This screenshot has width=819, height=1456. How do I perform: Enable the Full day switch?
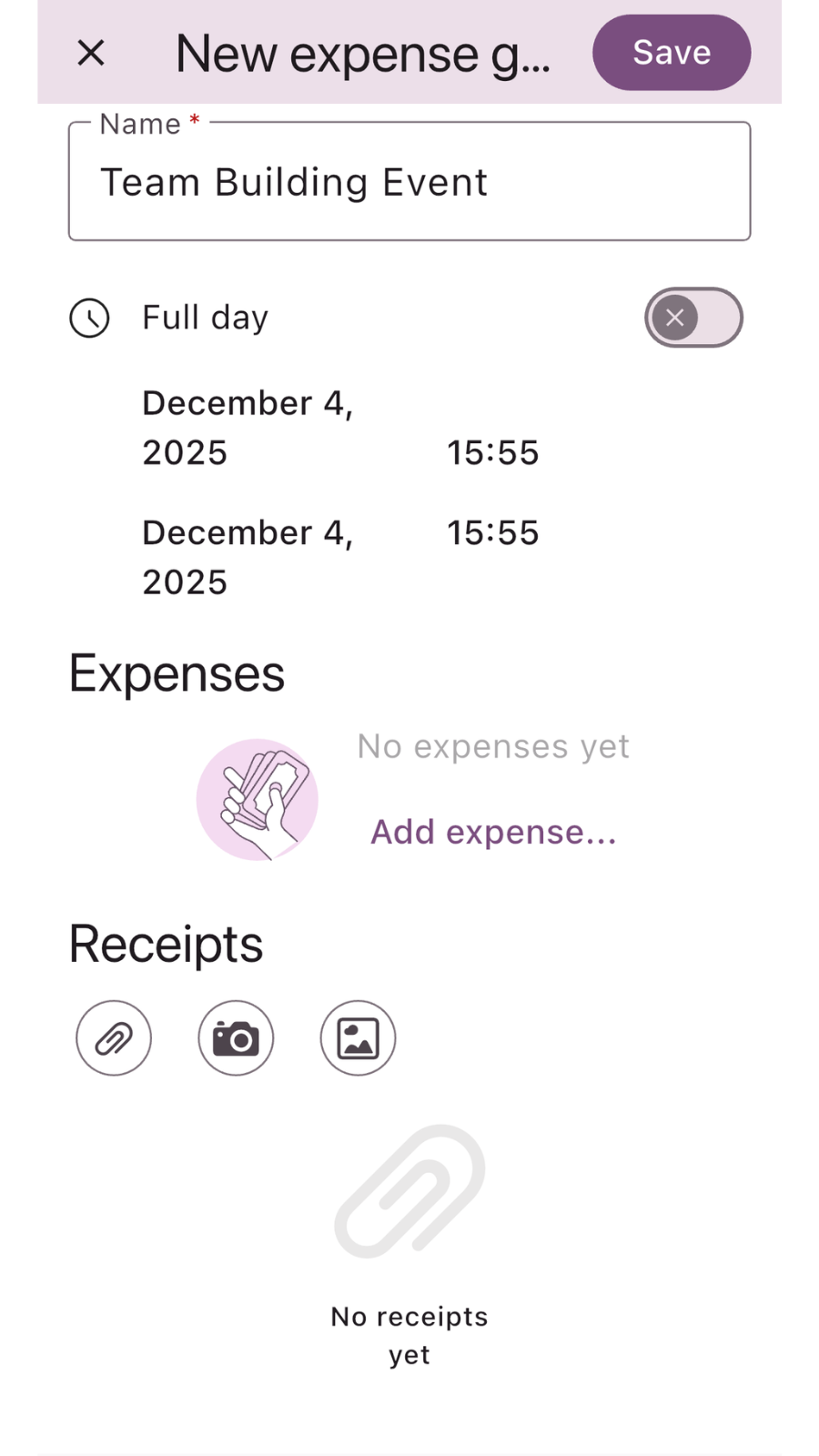pos(693,318)
